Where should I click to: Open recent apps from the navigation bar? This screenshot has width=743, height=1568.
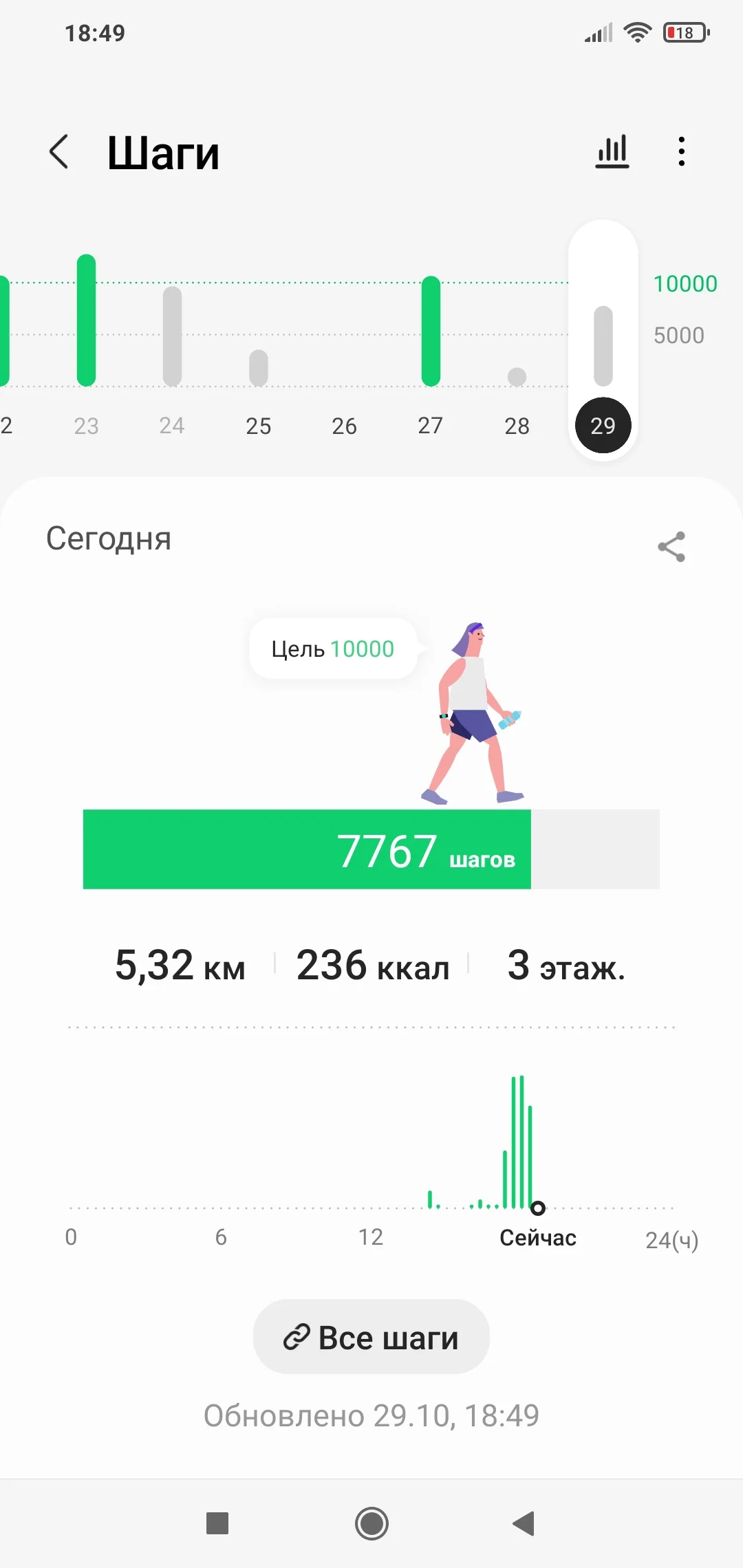pyautogui.click(x=217, y=1523)
